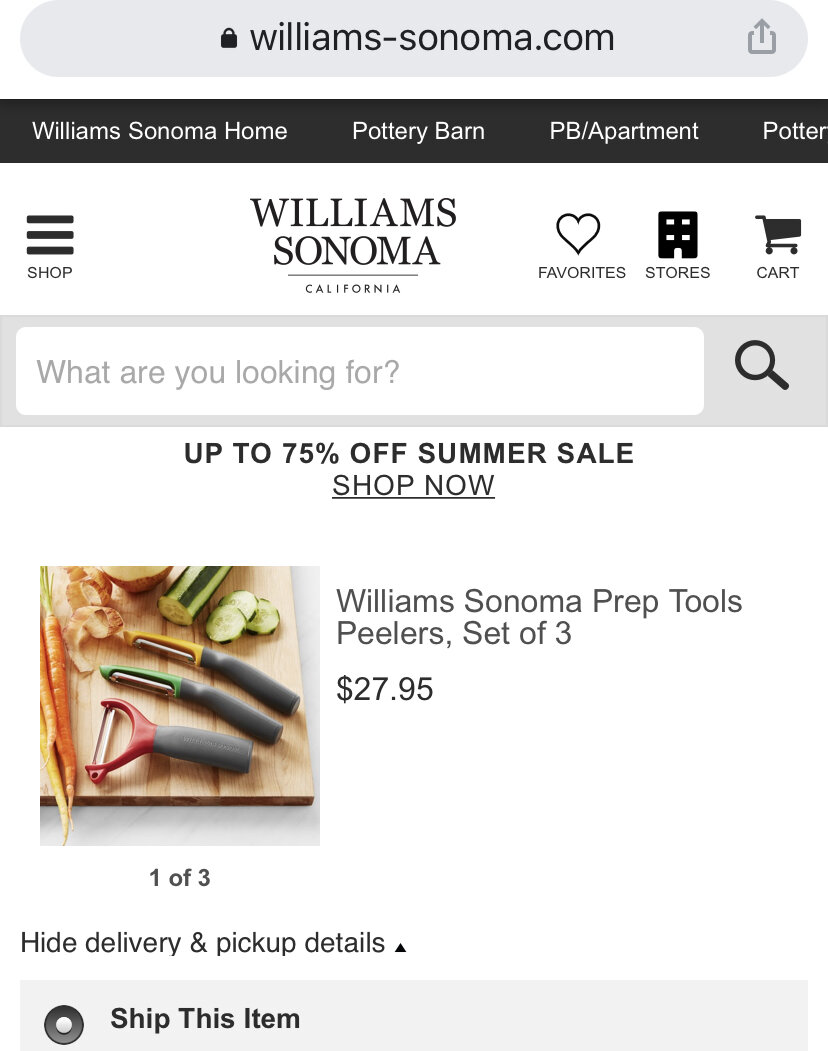Tap the Williams Sonoma logo

[353, 245]
